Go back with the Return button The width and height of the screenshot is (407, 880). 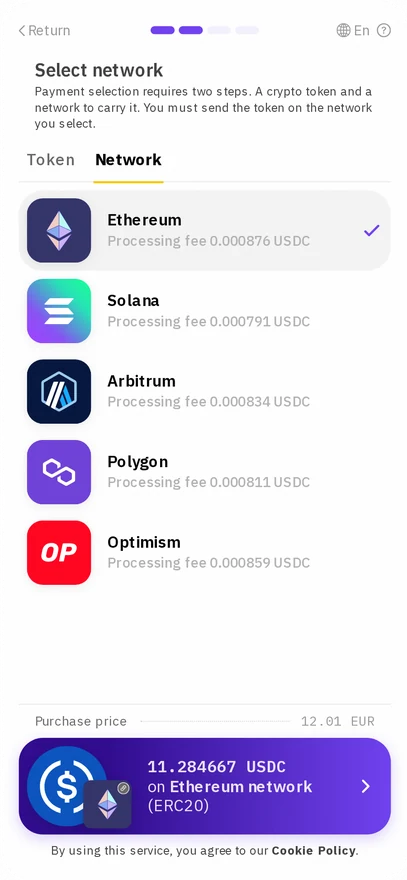pos(44,30)
